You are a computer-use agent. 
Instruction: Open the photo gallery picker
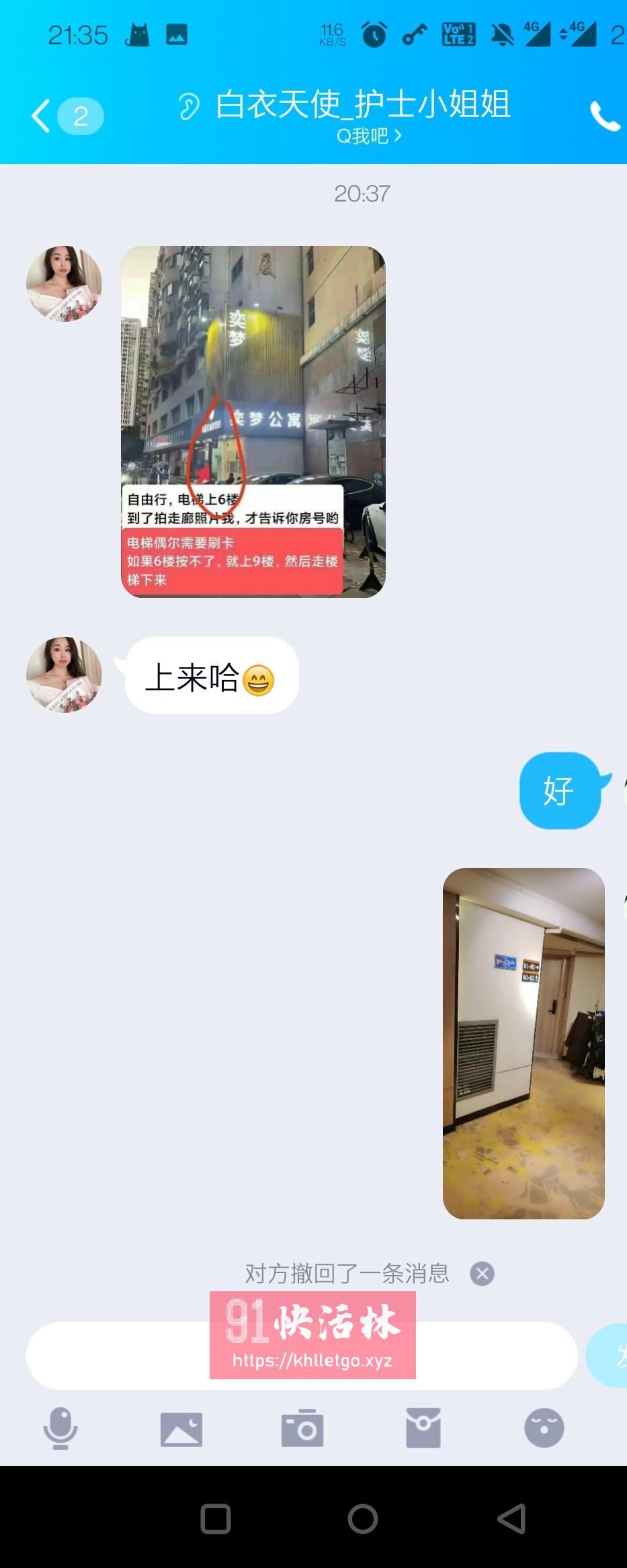tap(181, 1428)
